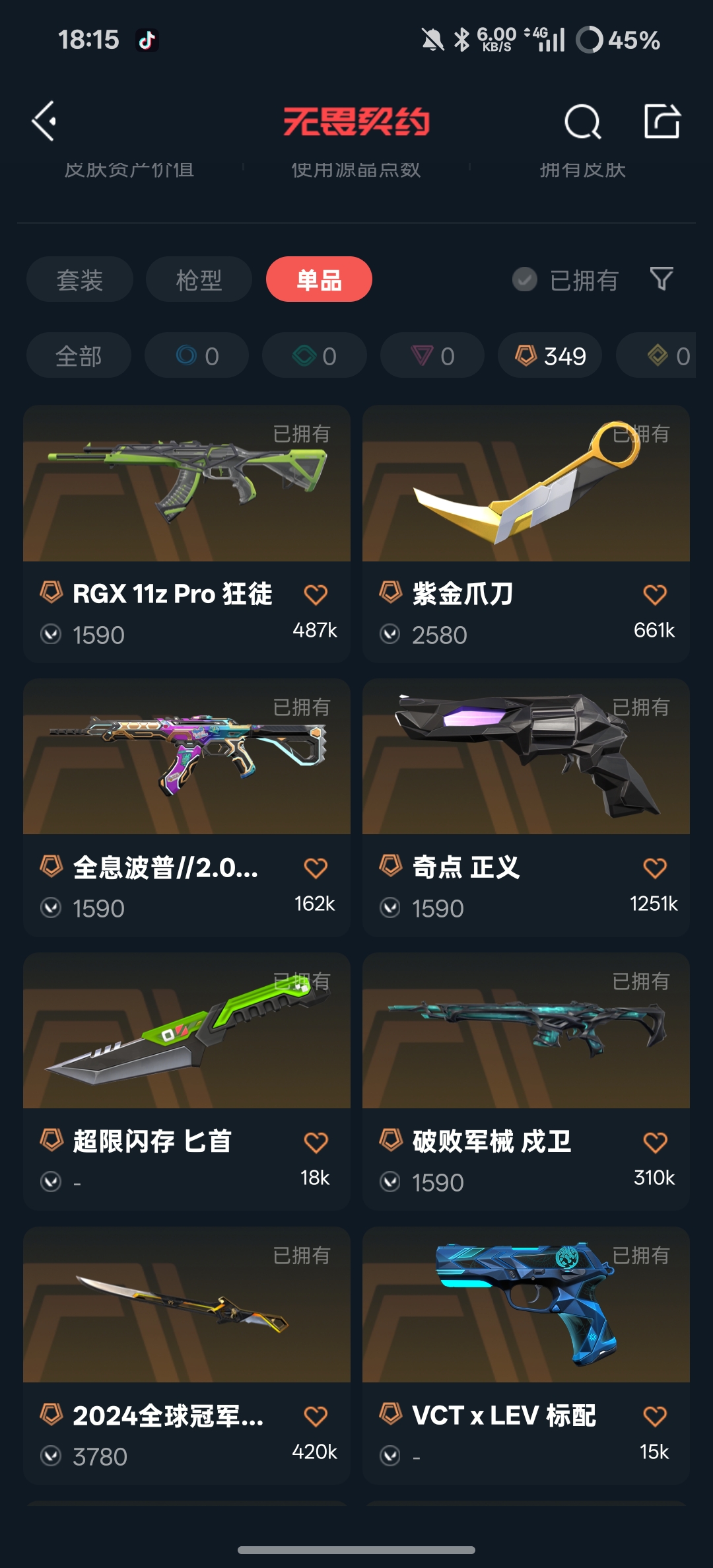This screenshot has width=713, height=1568.
Task: Favorite the 奇点 正义 skin
Action: click(655, 868)
